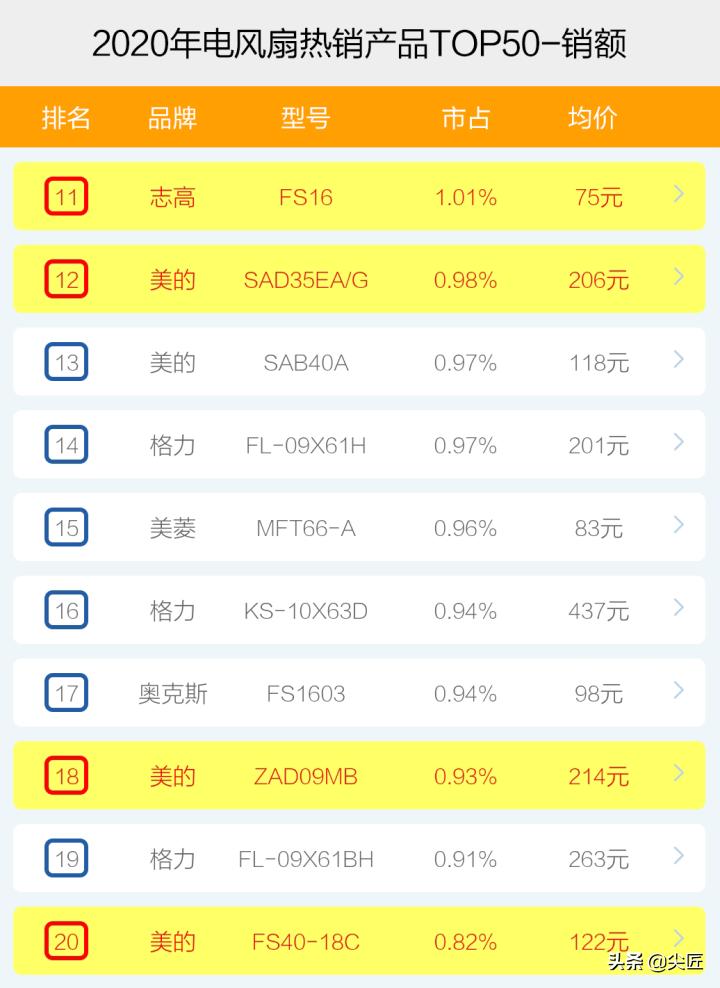Click the rank 11 badge icon
This screenshot has width=720, height=988.
coord(65,197)
